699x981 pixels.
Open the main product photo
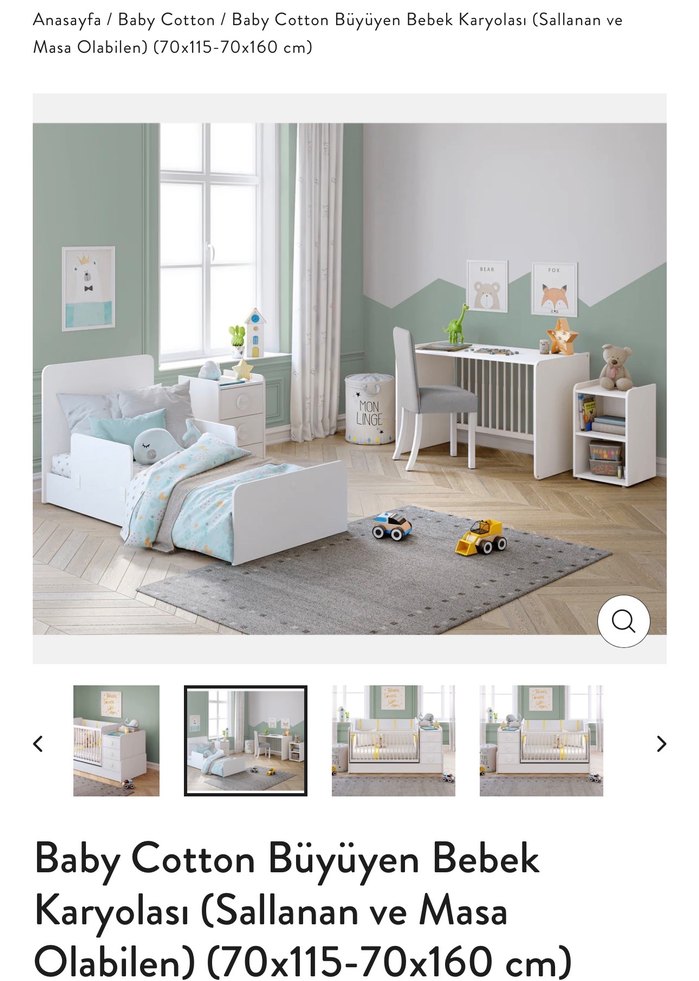click(349, 378)
